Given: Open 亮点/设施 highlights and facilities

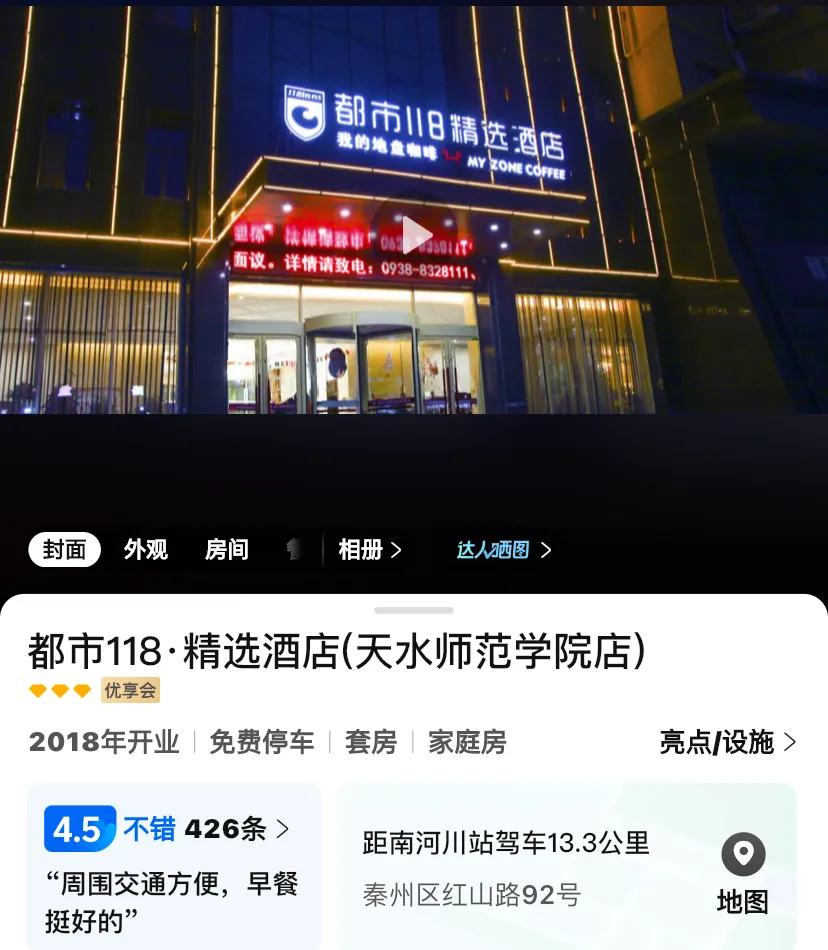Looking at the screenshot, I should pyautogui.click(x=727, y=742).
